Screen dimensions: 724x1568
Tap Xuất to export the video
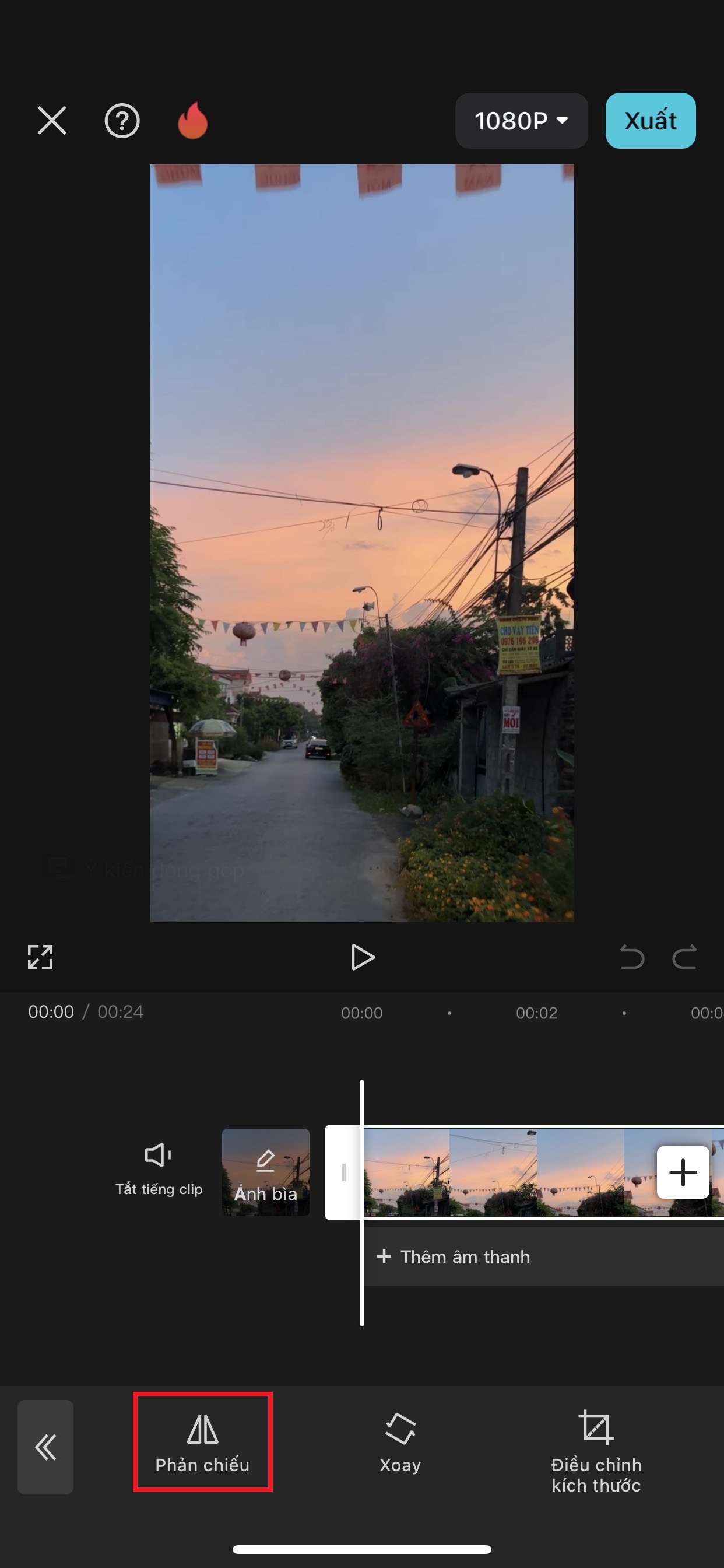click(650, 121)
